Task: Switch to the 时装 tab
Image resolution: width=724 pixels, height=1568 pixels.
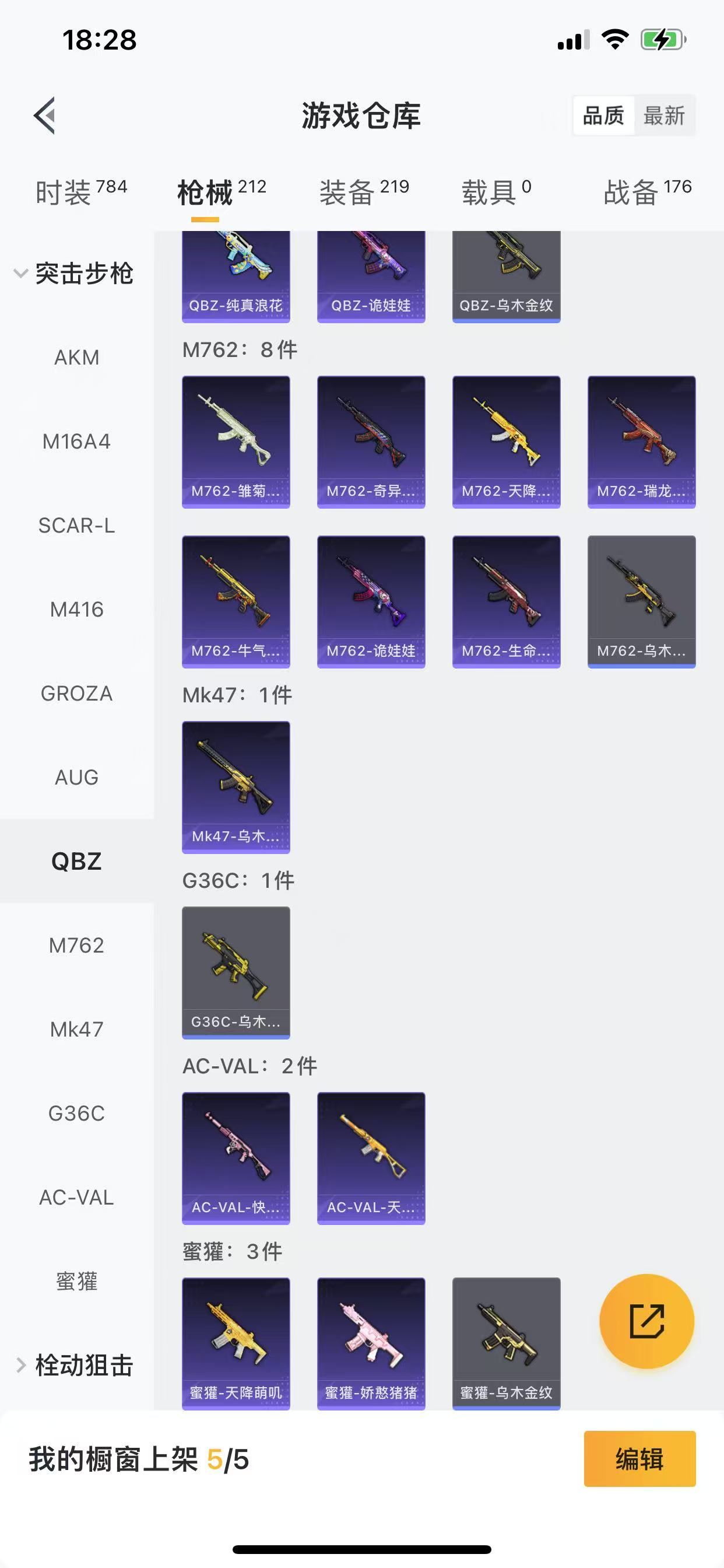Action: [x=80, y=192]
